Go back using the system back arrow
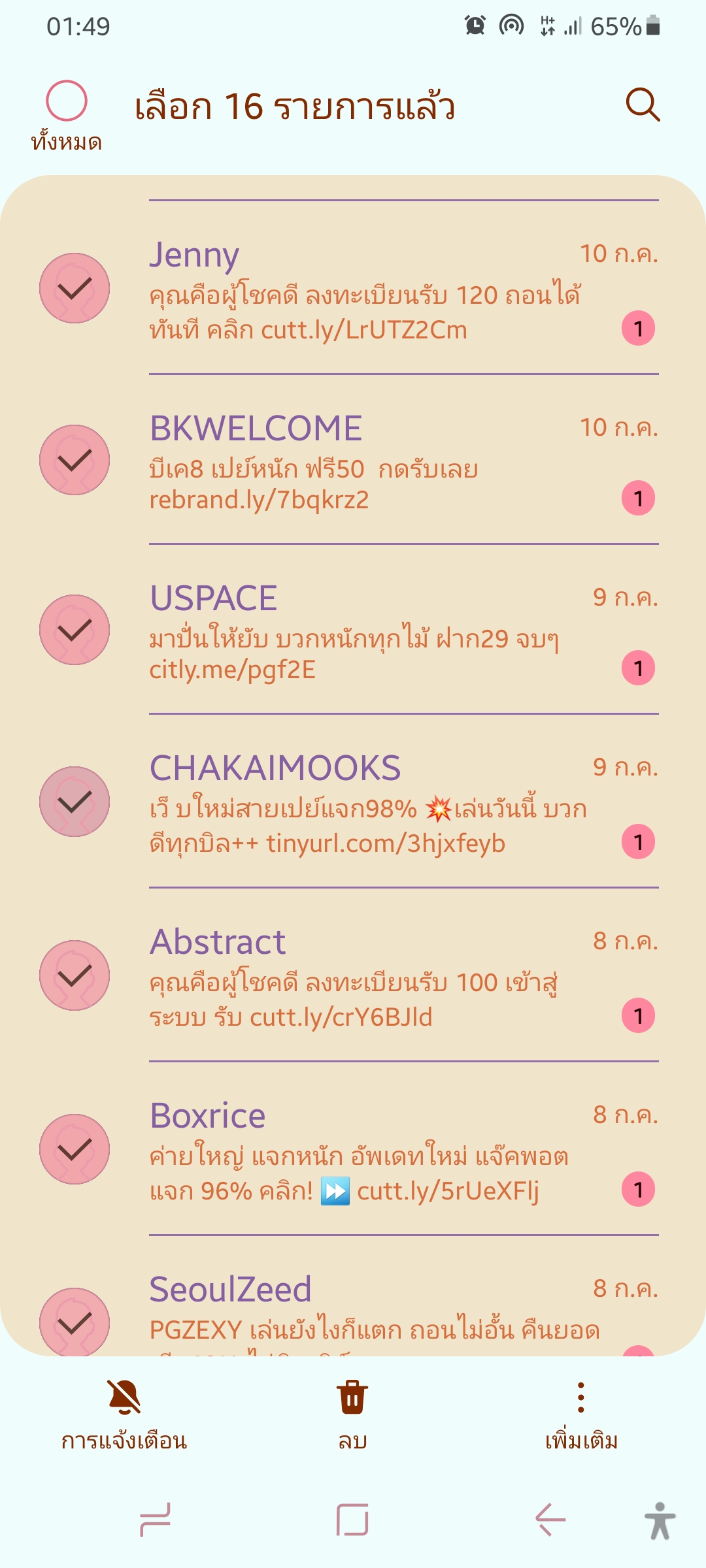706x1568 pixels. click(550, 1520)
